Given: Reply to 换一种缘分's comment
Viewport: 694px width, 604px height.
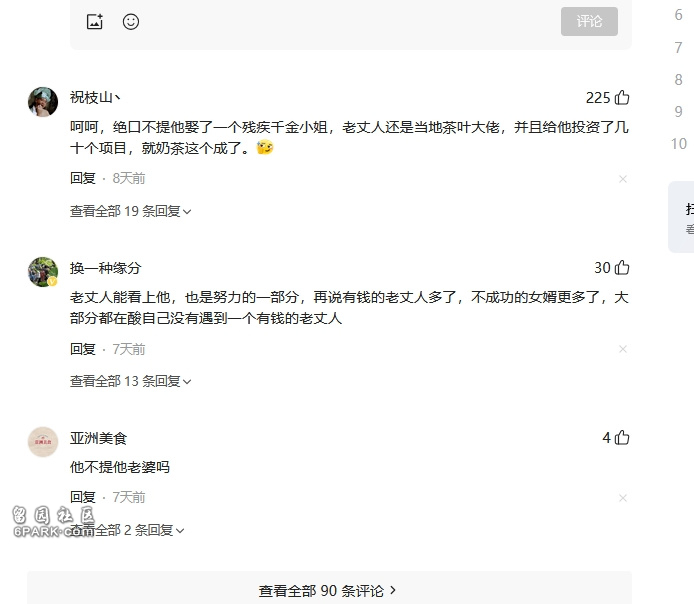Looking at the screenshot, I should 83,349.
